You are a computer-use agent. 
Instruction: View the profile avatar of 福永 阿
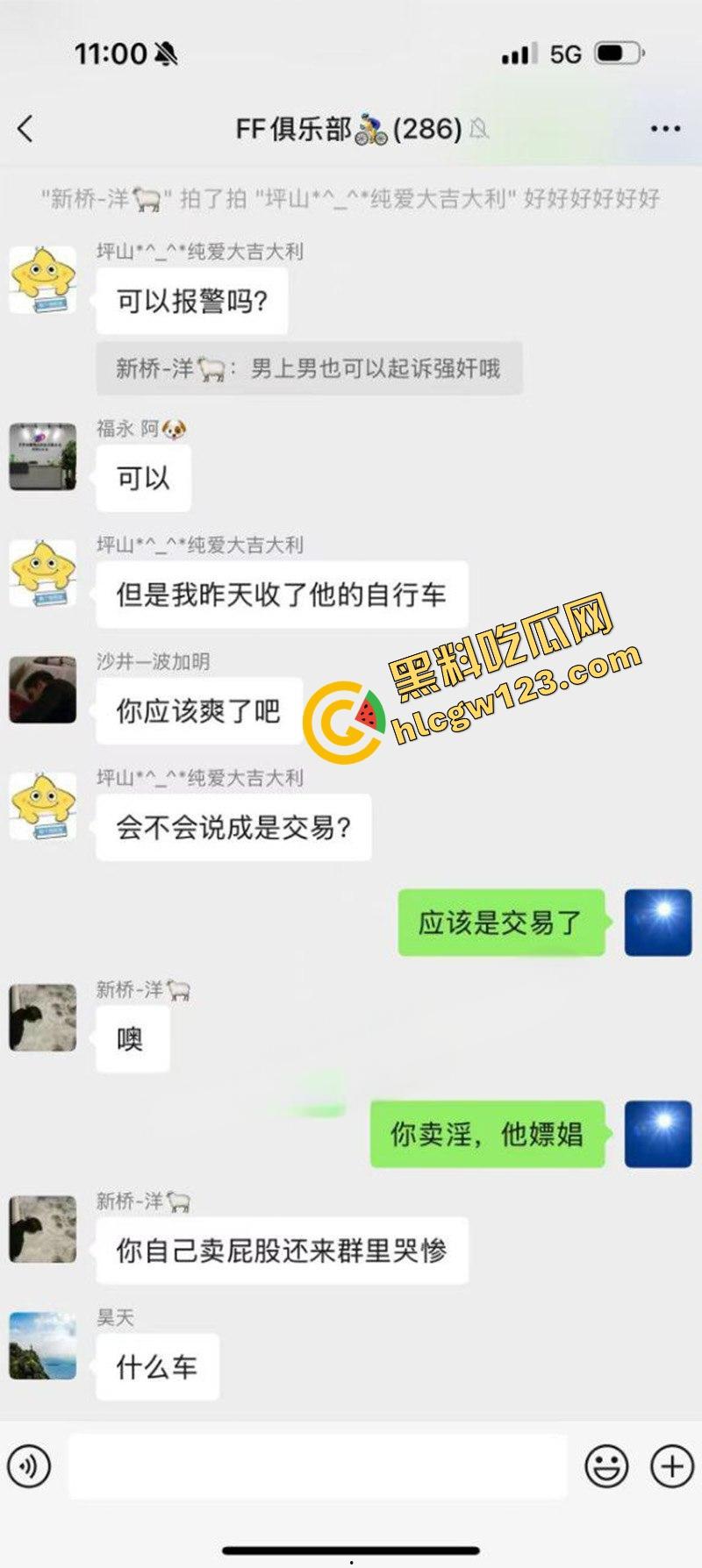(x=42, y=456)
